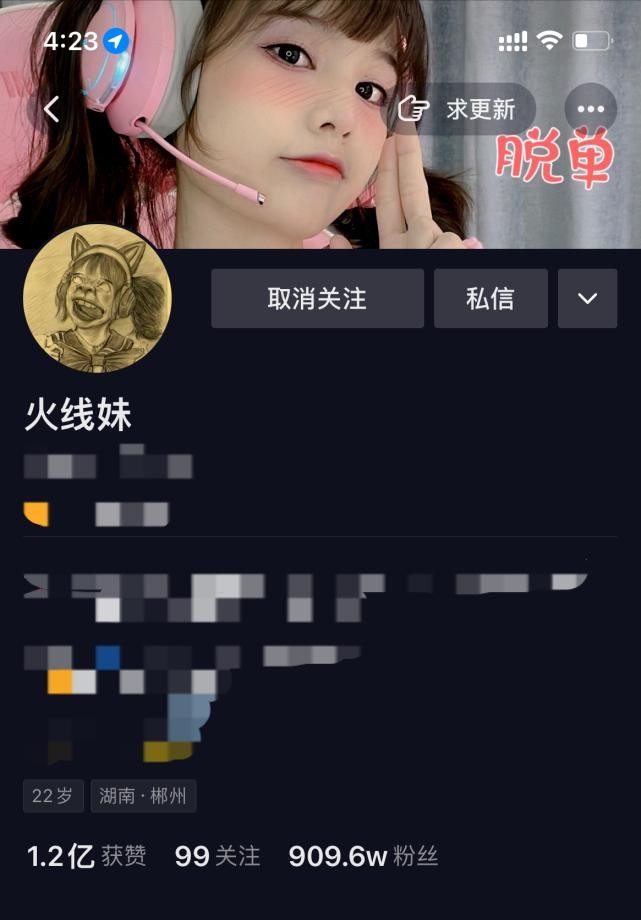Send a private message via 私信
The height and width of the screenshot is (920, 641).
(x=490, y=298)
